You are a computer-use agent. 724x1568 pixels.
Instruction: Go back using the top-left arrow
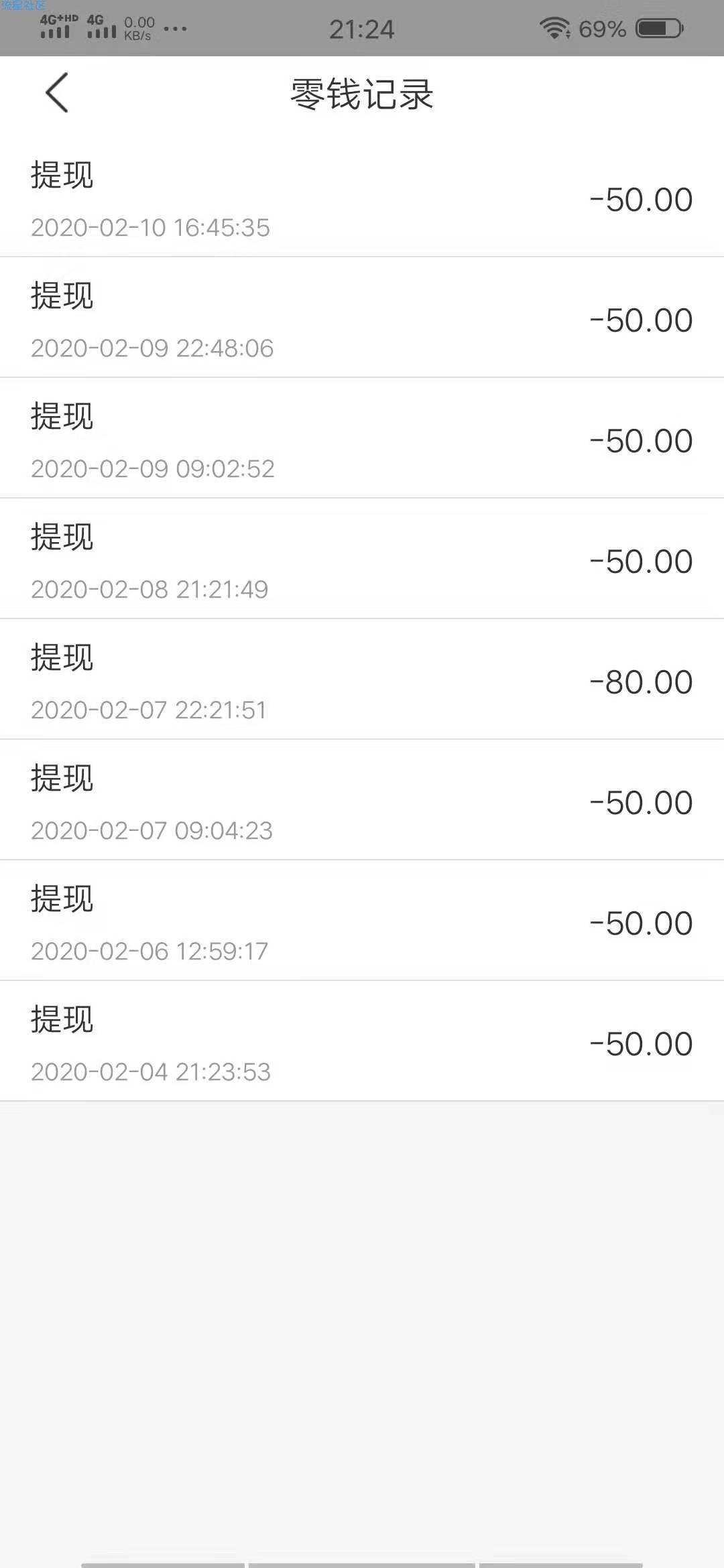(x=57, y=92)
